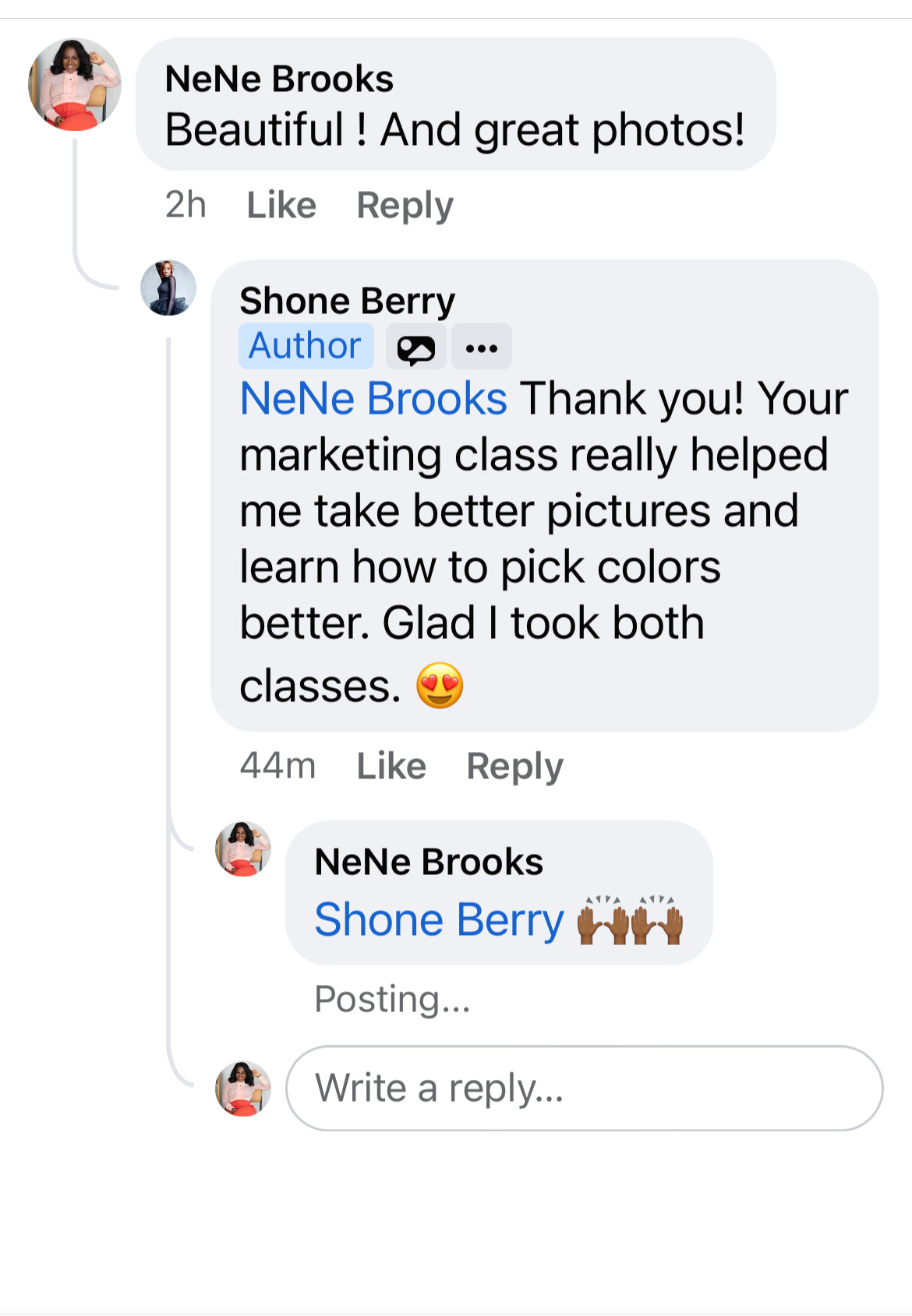Focus the "Write a reply..." field
This screenshot has height=1316, width=912.
tap(585, 1088)
